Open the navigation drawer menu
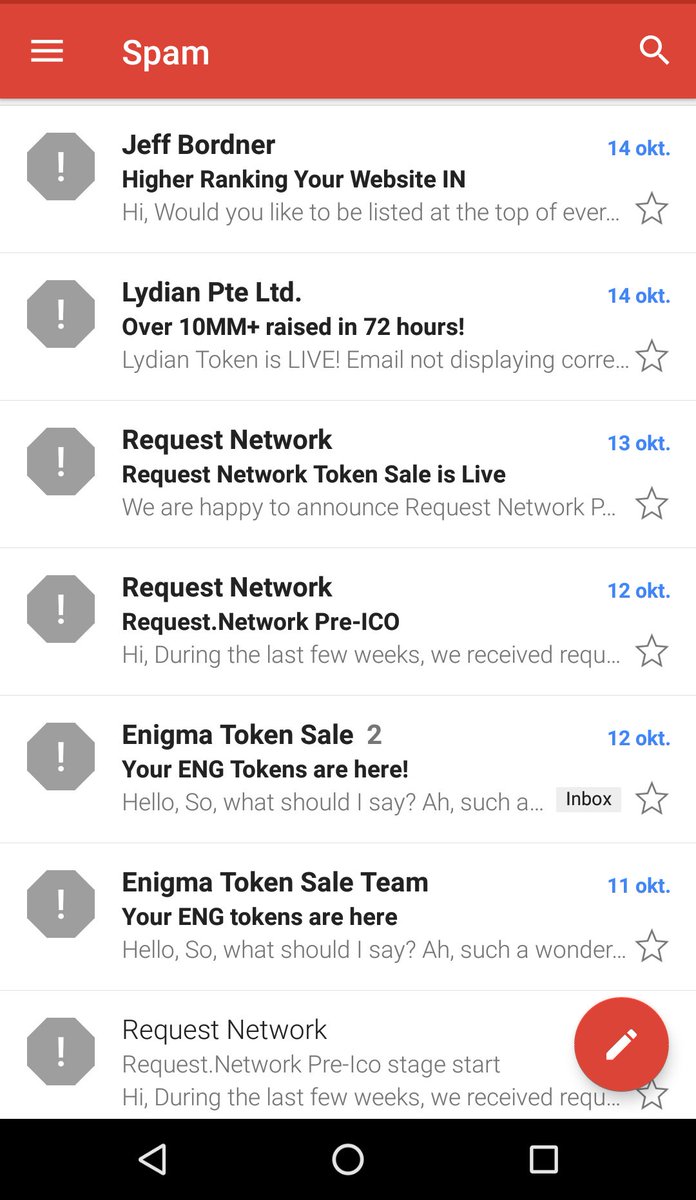This screenshot has width=696, height=1200. click(47, 51)
